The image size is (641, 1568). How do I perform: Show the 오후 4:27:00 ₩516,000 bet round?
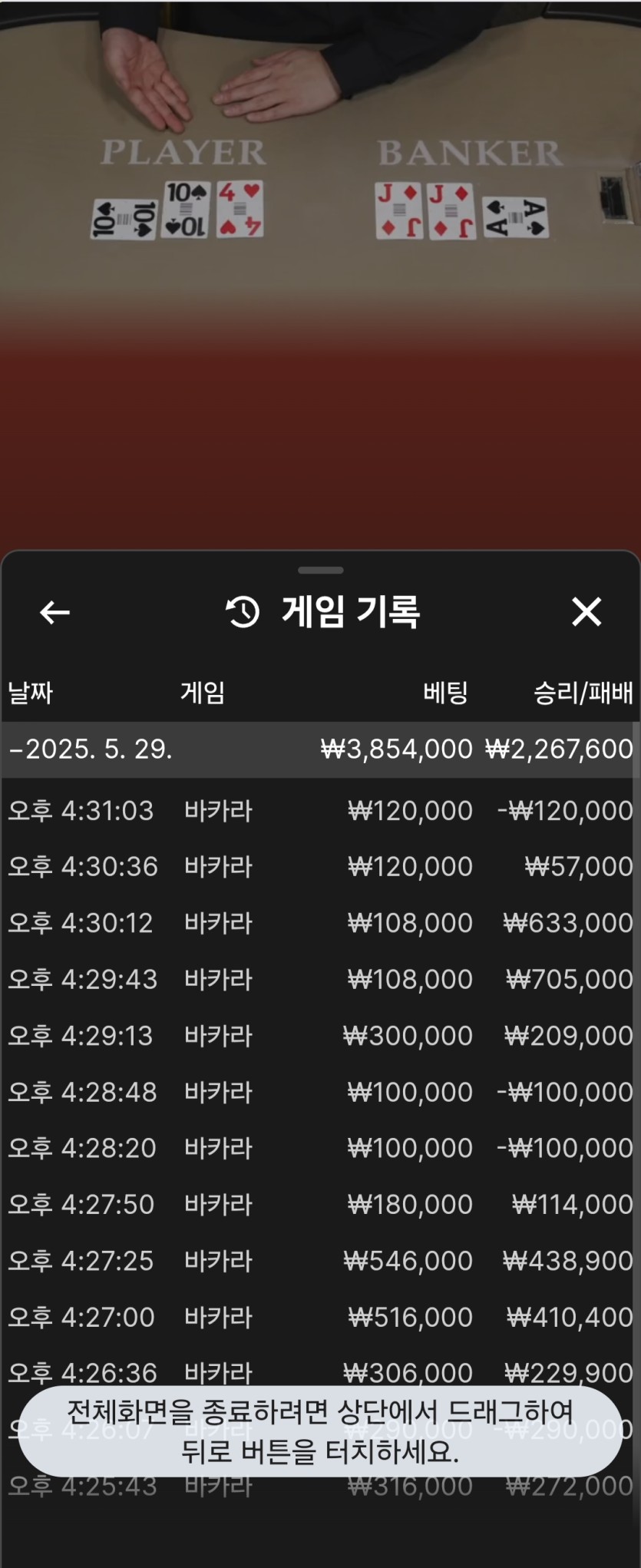click(319, 1317)
